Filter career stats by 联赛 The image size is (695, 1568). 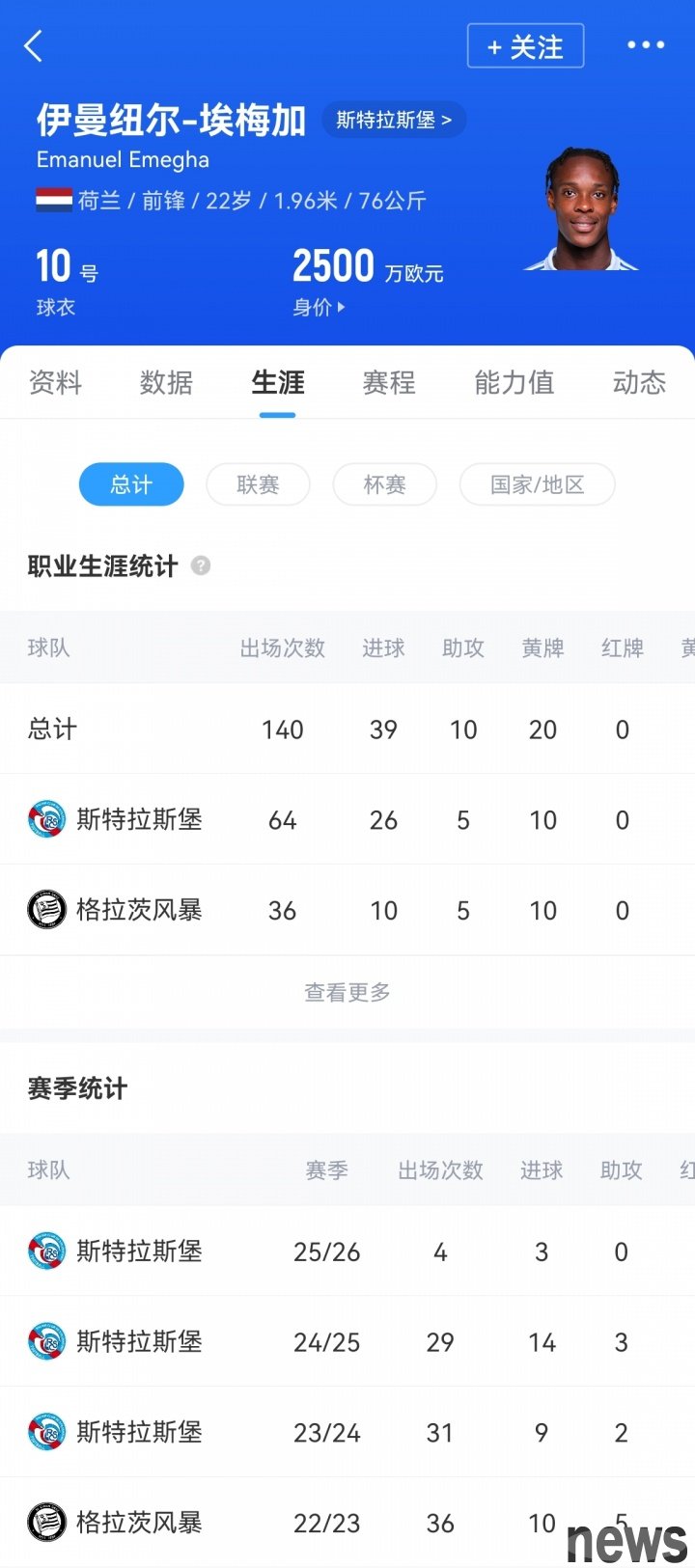(x=258, y=484)
